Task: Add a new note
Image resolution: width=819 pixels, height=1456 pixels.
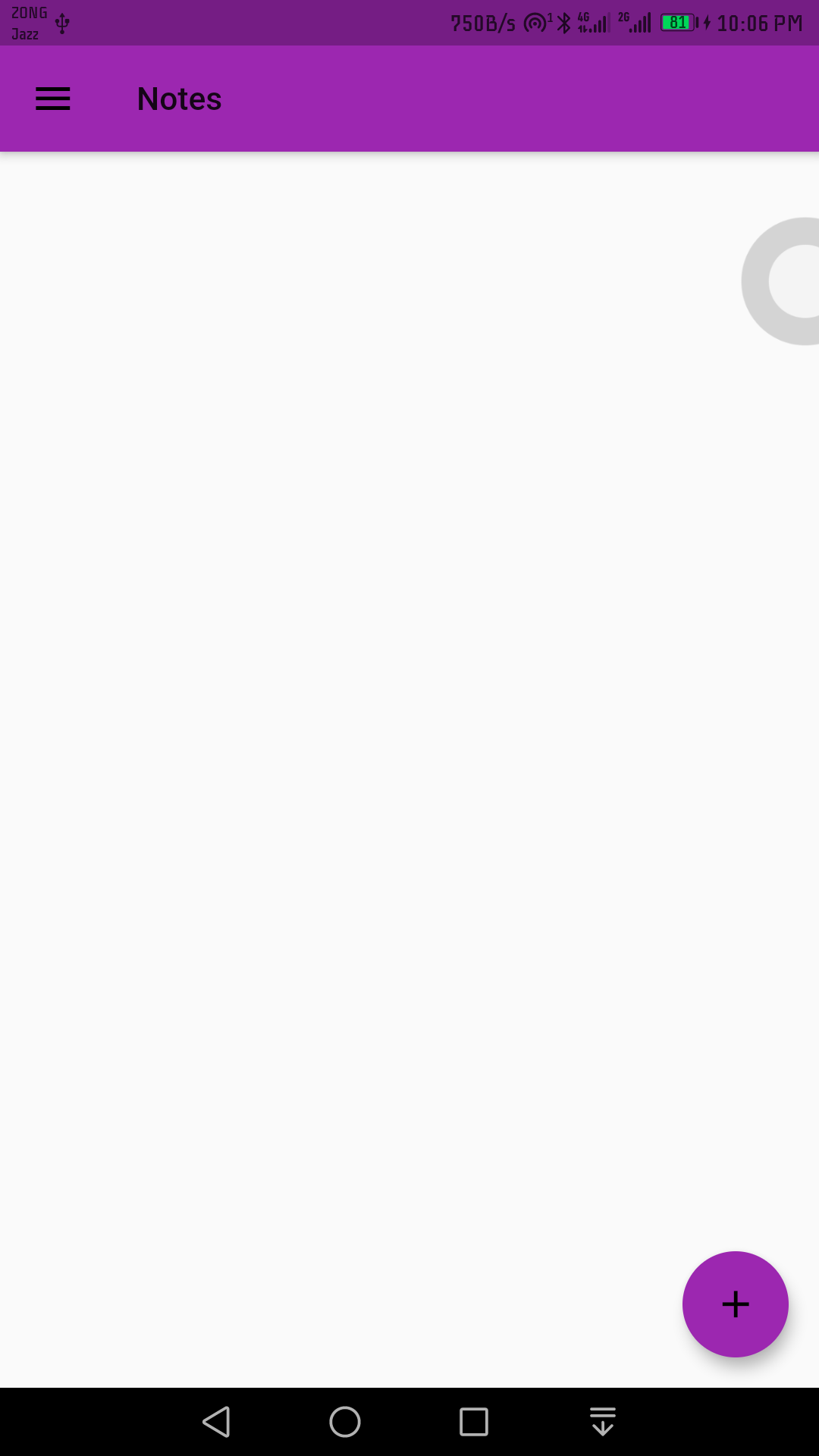Action: pos(735,1304)
